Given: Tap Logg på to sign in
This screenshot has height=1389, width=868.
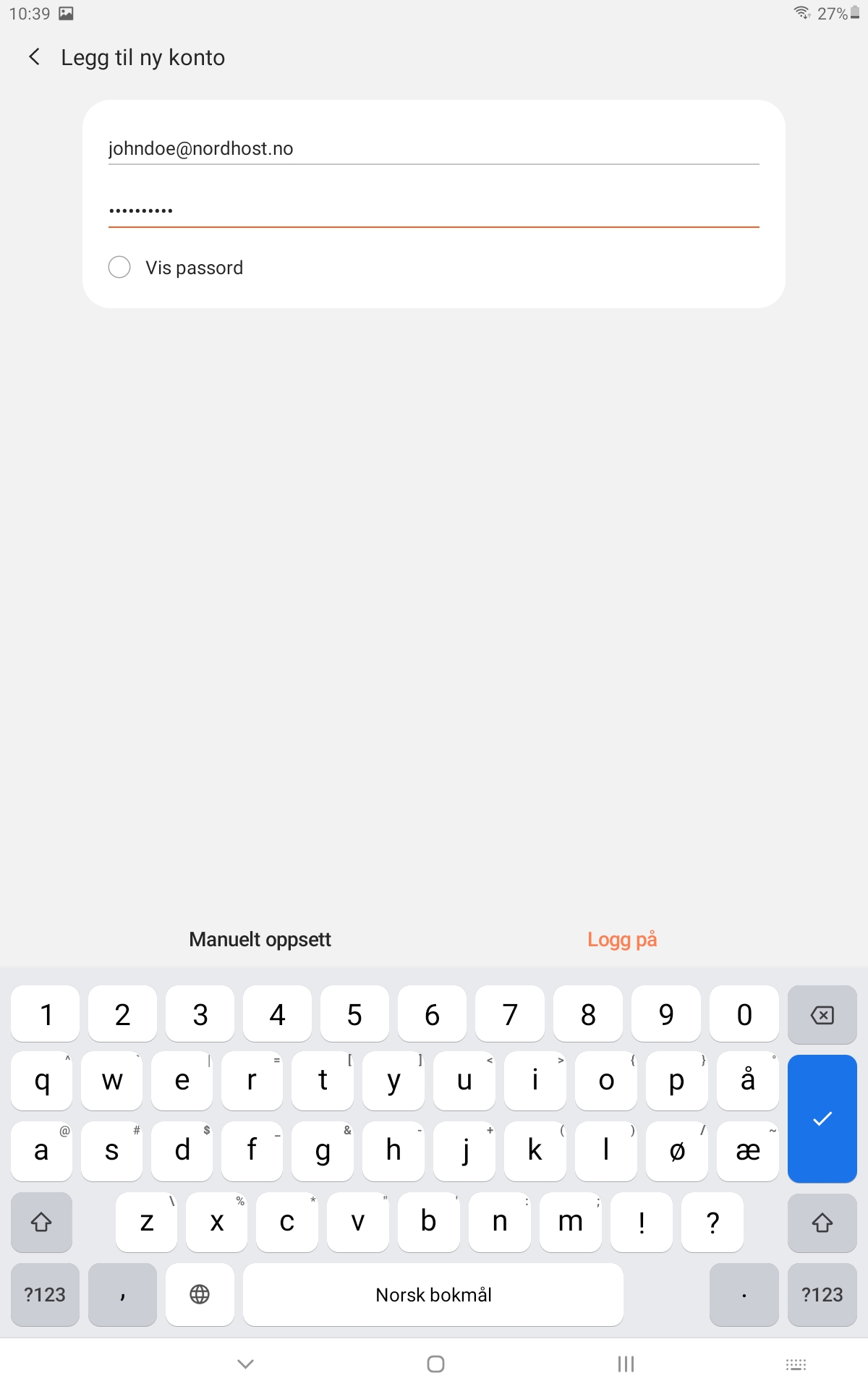Looking at the screenshot, I should 622,939.
